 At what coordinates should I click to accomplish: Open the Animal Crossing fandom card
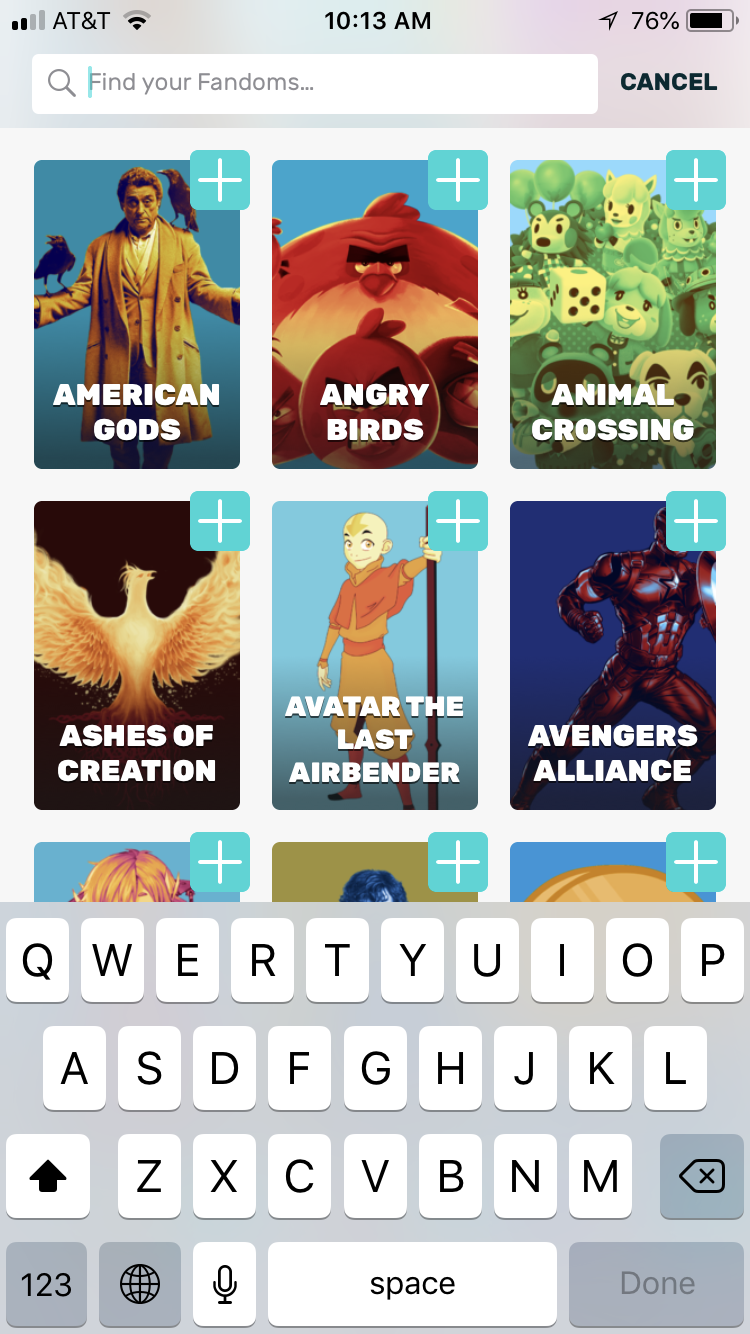coord(613,330)
